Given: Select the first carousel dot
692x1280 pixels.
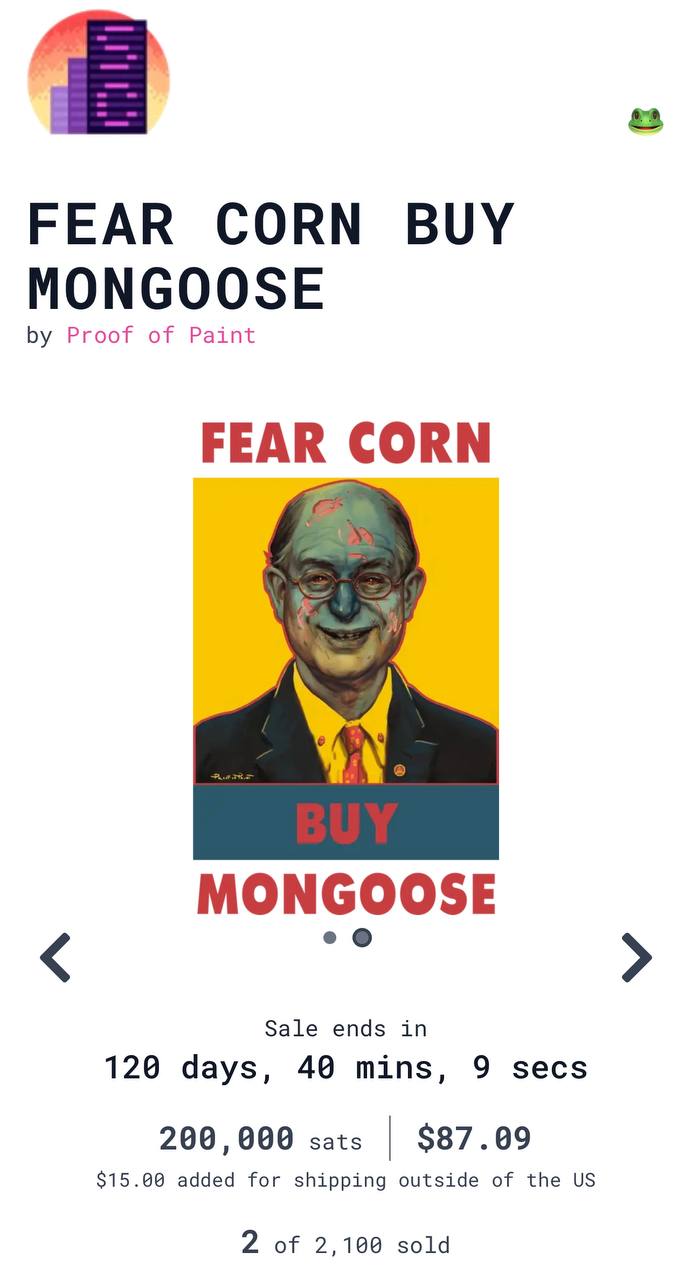Looking at the screenshot, I should 330,938.
